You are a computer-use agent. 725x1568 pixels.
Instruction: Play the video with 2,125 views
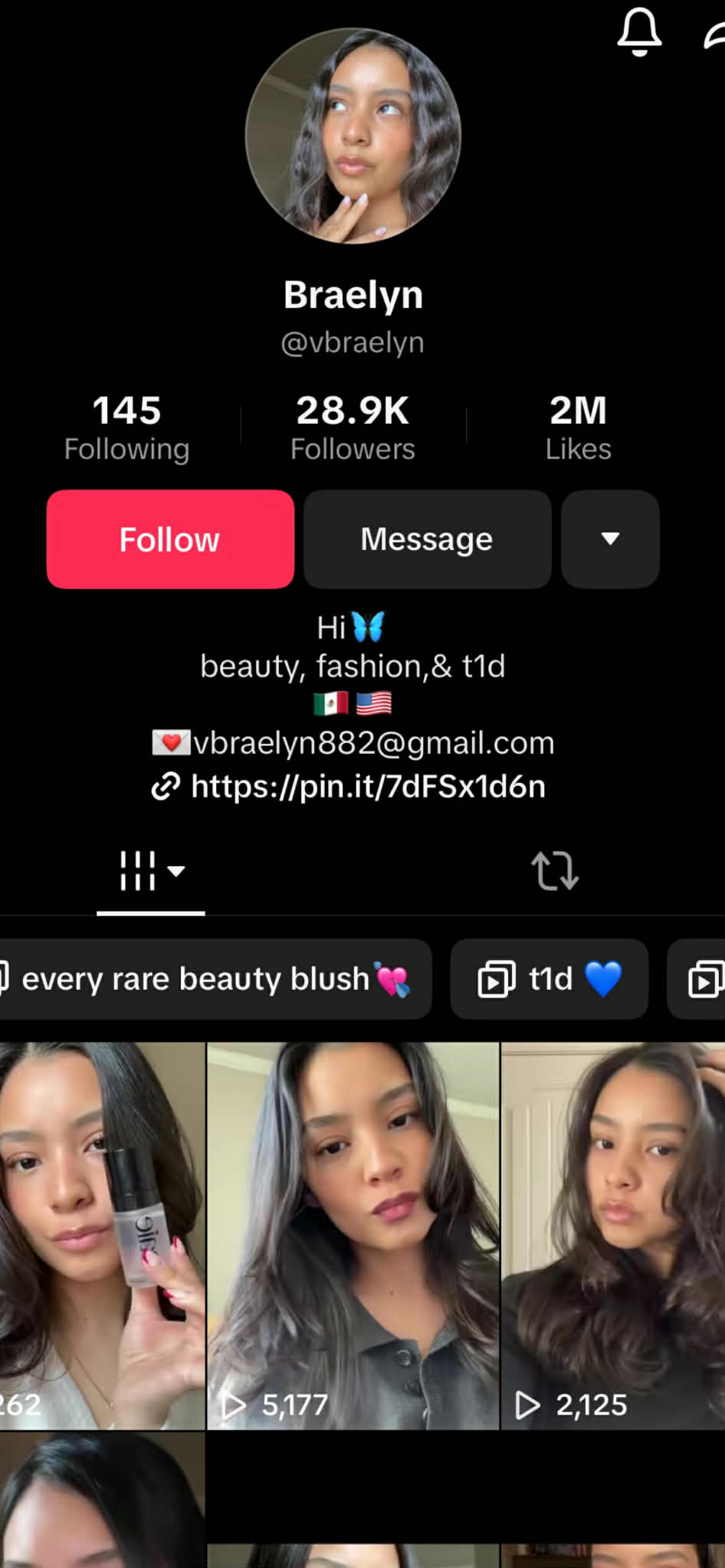[613, 1235]
